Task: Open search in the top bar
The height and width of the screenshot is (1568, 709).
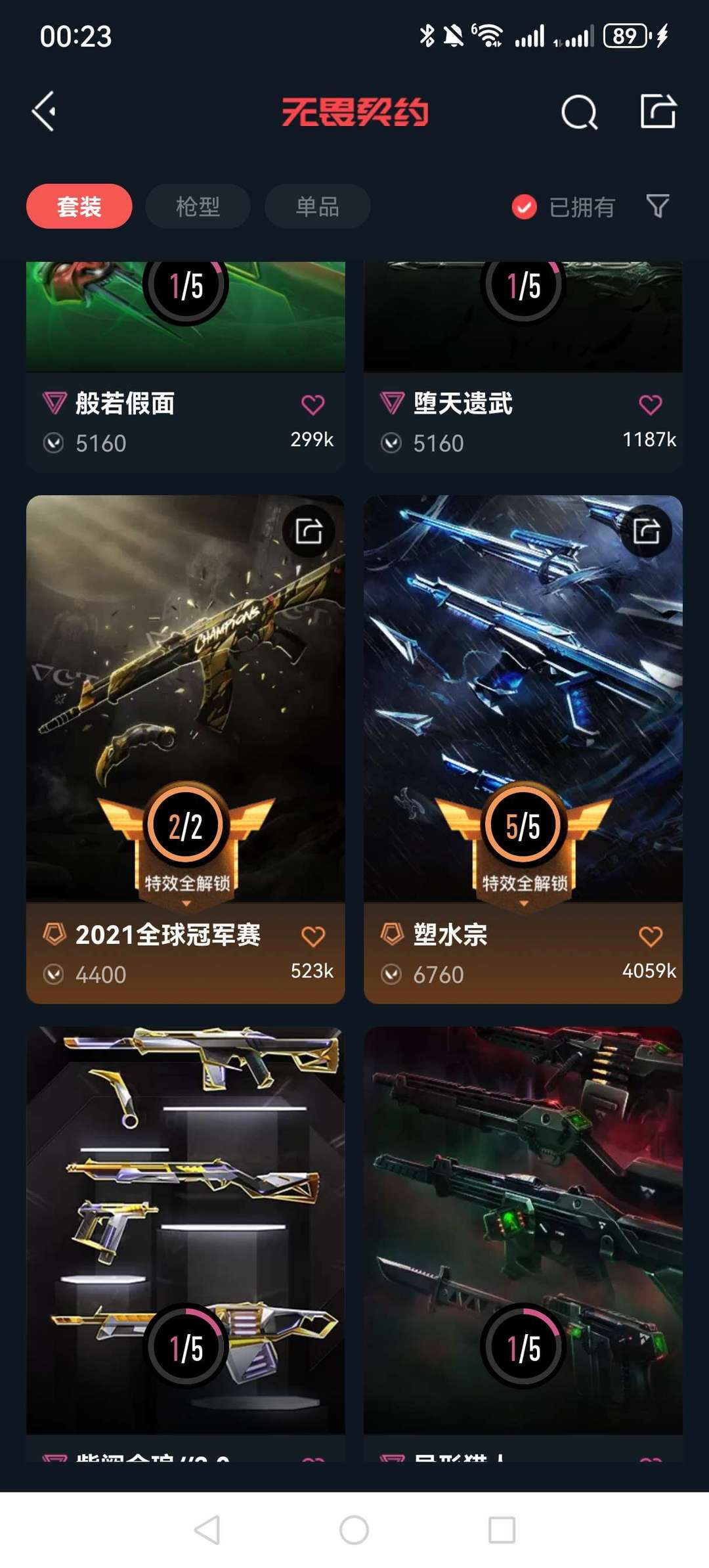Action: tap(579, 112)
